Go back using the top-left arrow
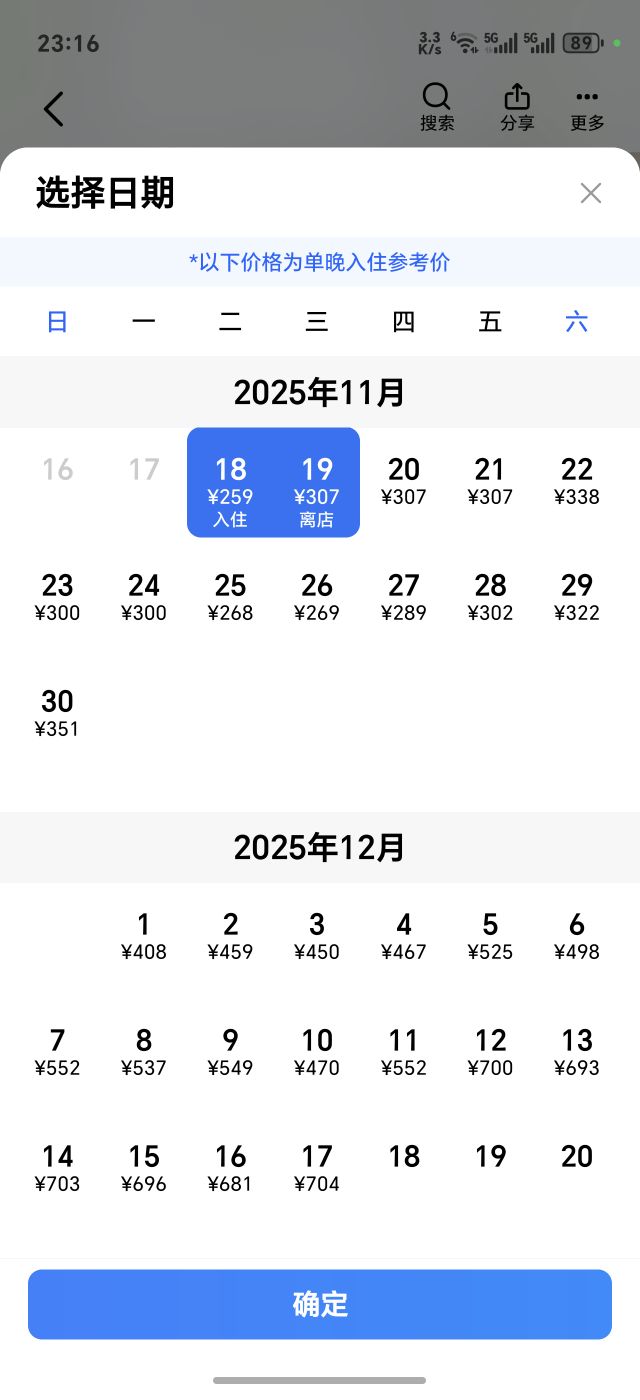The height and width of the screenshot is (1400, 640). [54, 109]
